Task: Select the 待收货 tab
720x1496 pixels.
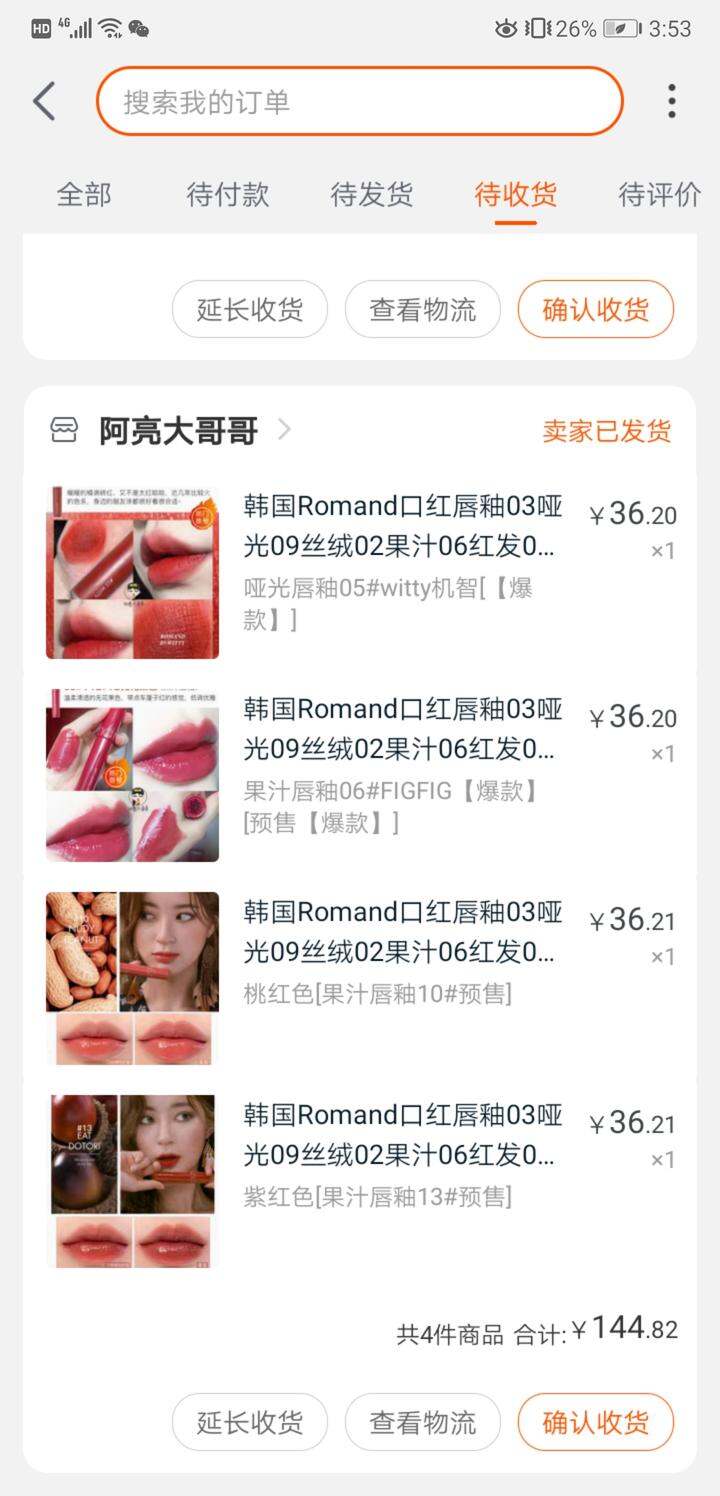Action: (x=516, y=194)
